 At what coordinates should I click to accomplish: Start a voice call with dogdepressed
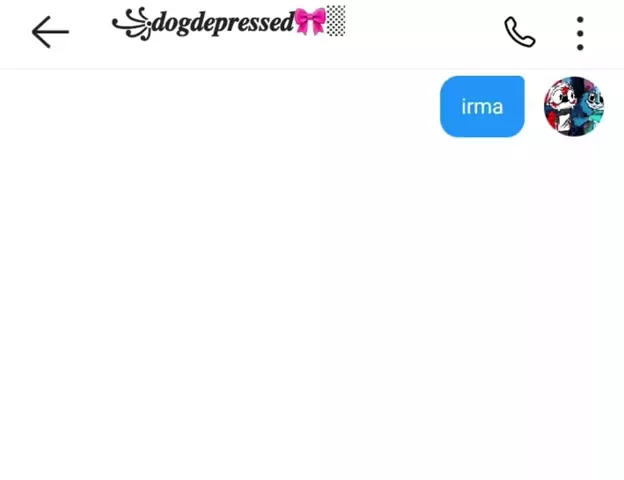click(519, 32)
